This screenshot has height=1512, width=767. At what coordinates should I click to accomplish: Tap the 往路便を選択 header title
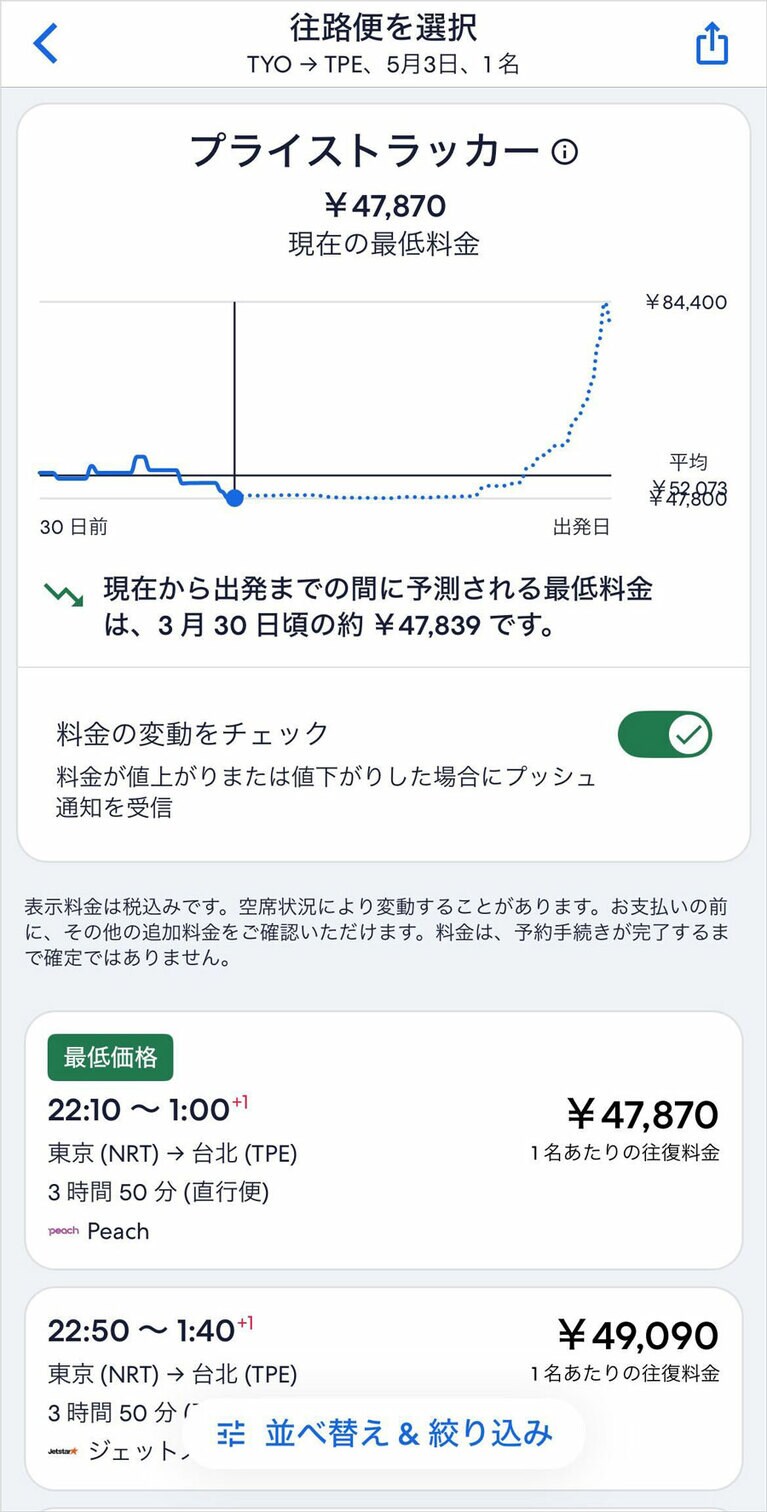[383, 27]
